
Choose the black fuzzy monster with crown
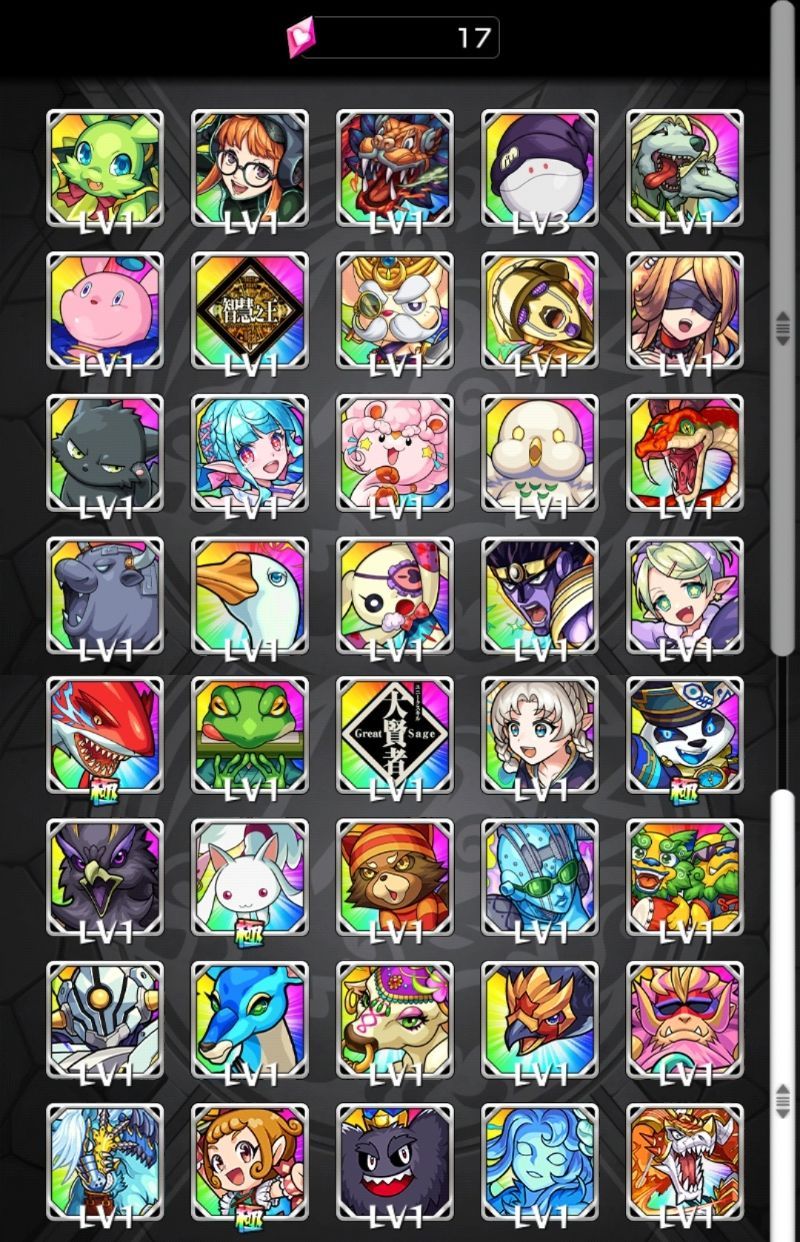[395, 1162]
